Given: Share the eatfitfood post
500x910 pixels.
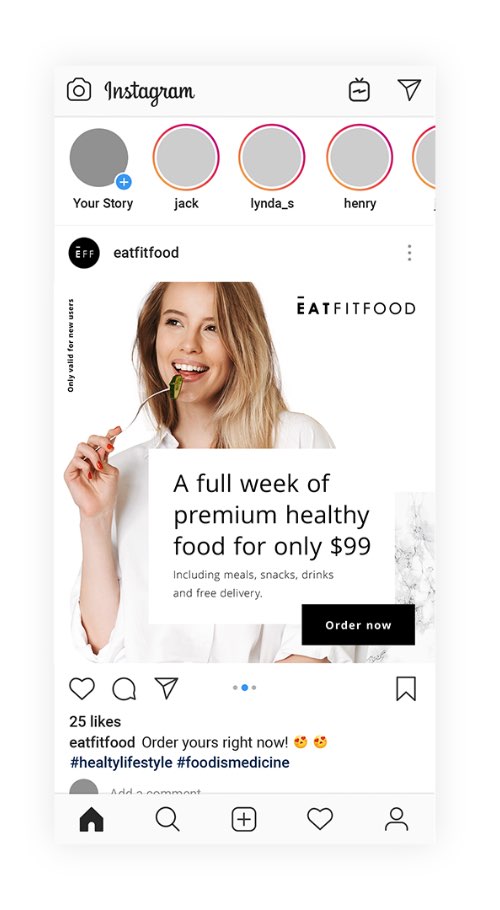Looking at the screenshot, I should coord(166,688).
